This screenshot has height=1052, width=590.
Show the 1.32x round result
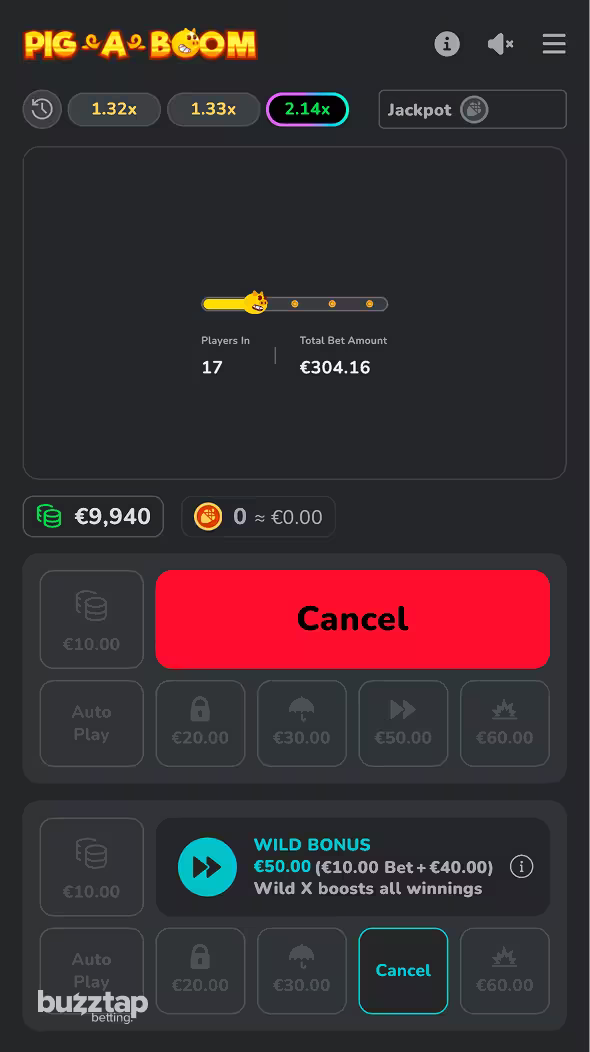click(x=114, y=109)
